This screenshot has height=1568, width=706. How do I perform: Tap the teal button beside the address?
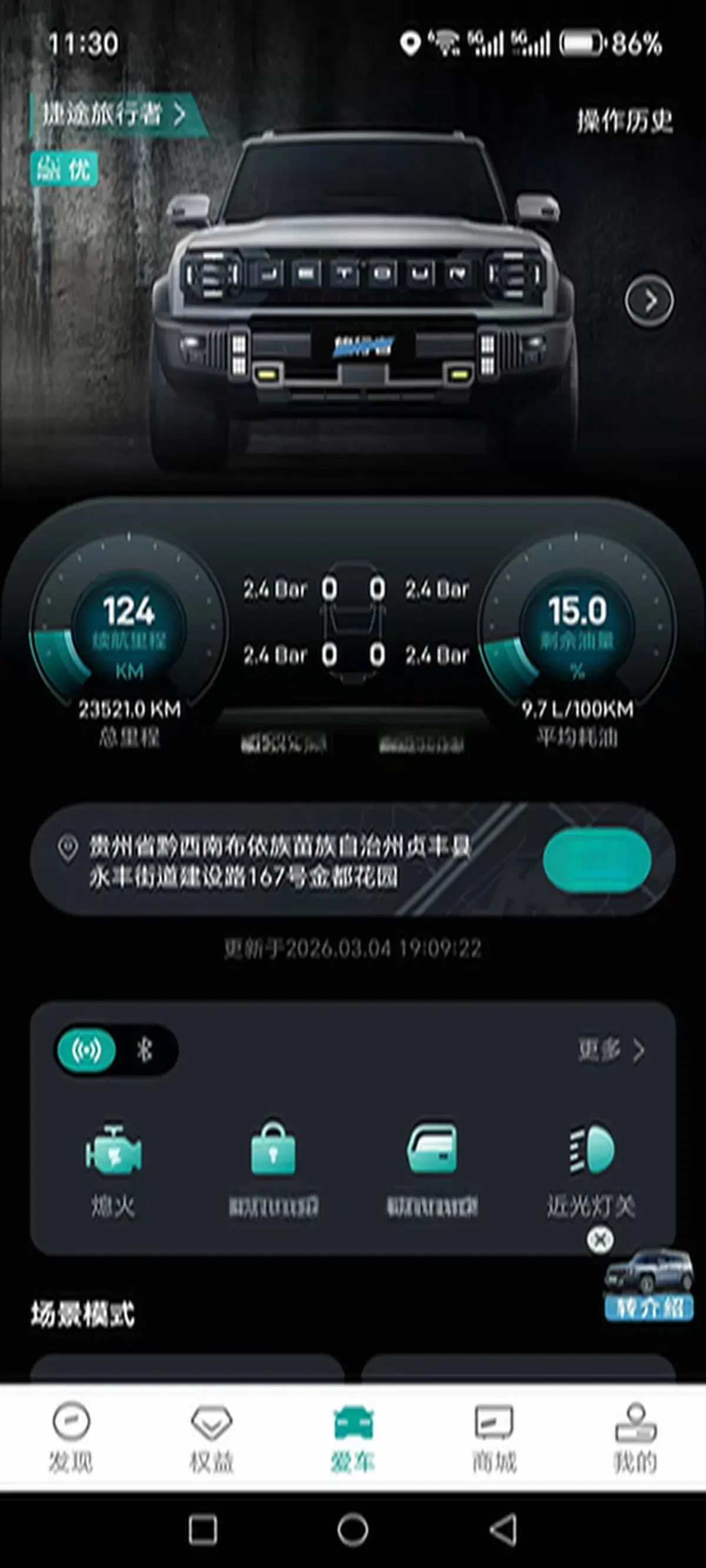pyautogui.click(x=597, y=860)
